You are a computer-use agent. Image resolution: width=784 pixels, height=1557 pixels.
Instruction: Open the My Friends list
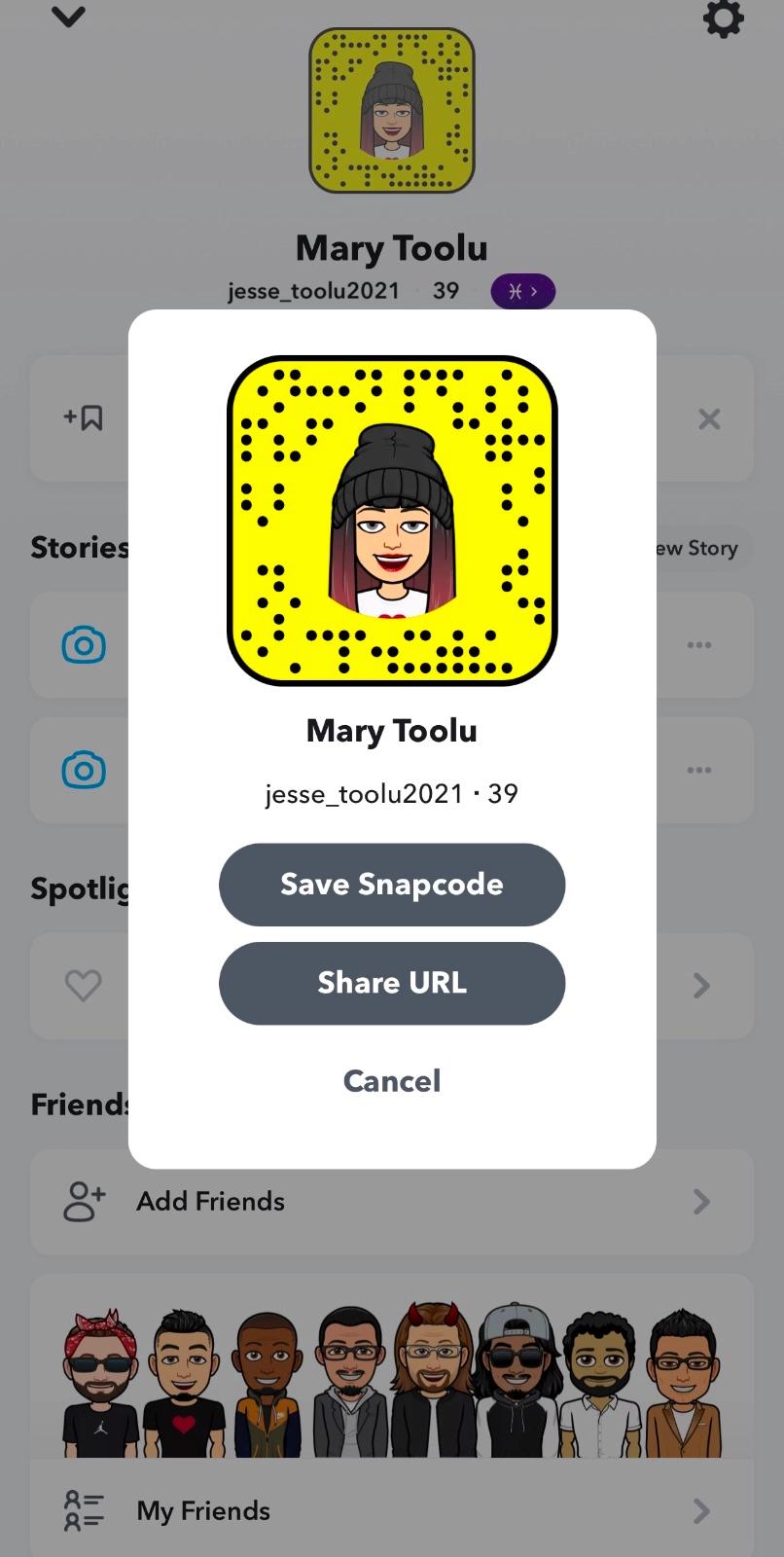[391, 1510]
